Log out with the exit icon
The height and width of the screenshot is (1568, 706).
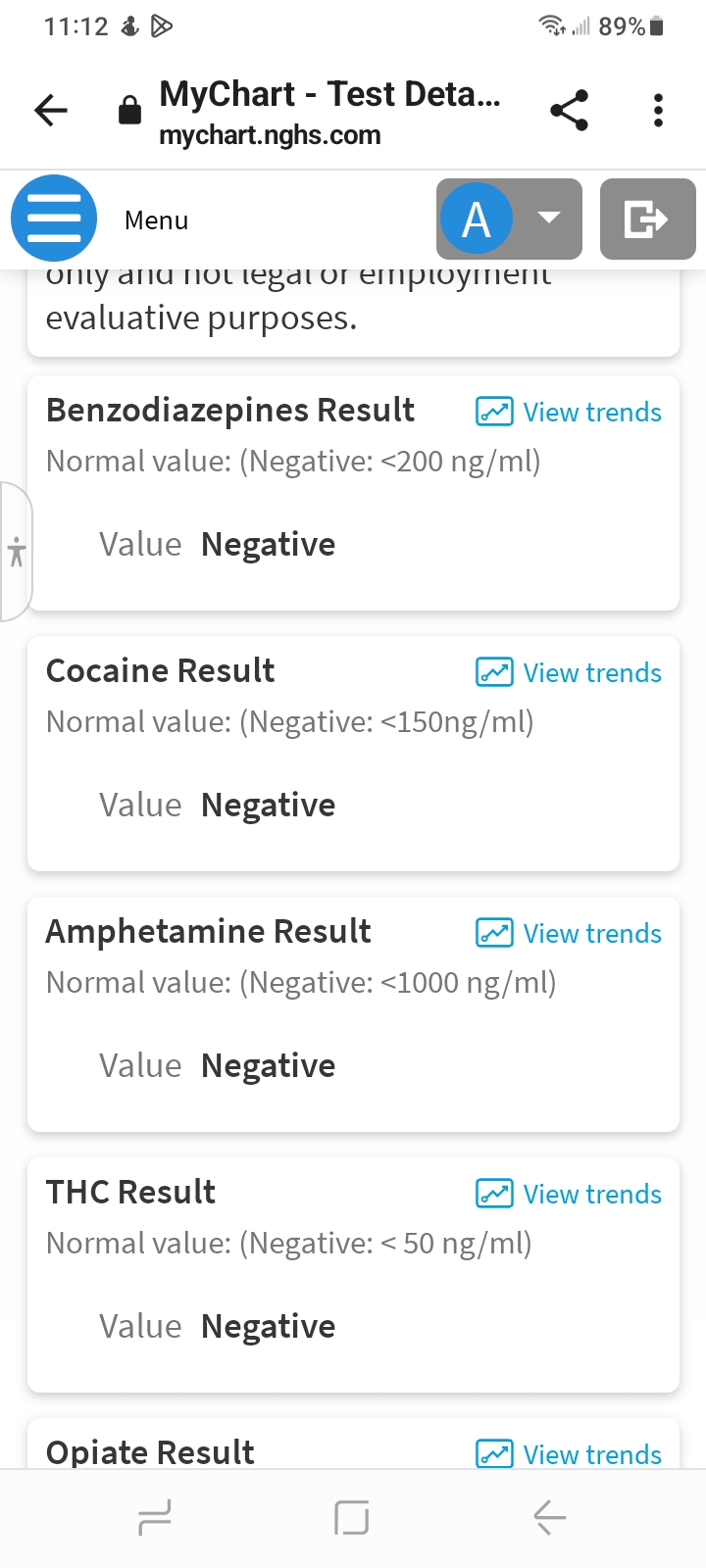click(647, 219)
